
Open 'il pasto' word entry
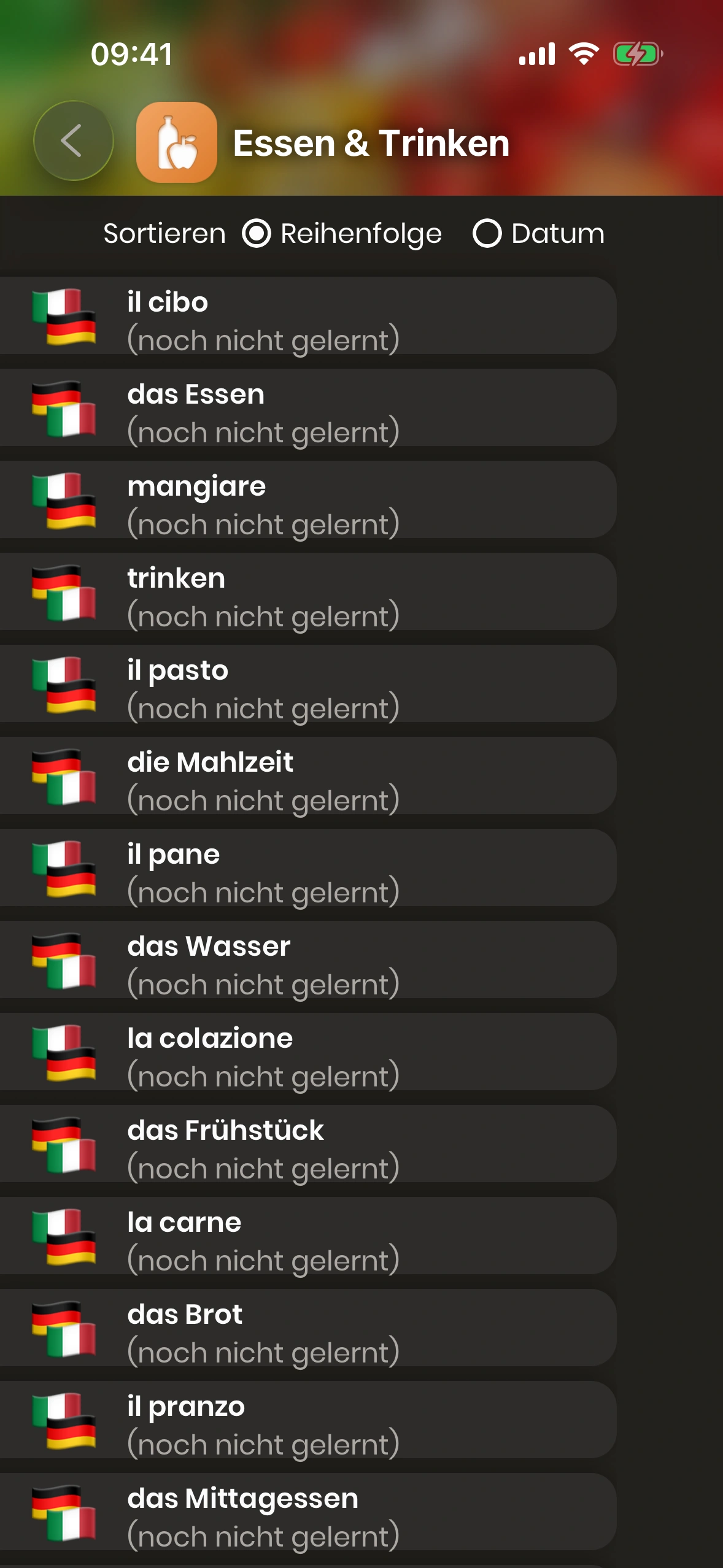coord(307,684)
